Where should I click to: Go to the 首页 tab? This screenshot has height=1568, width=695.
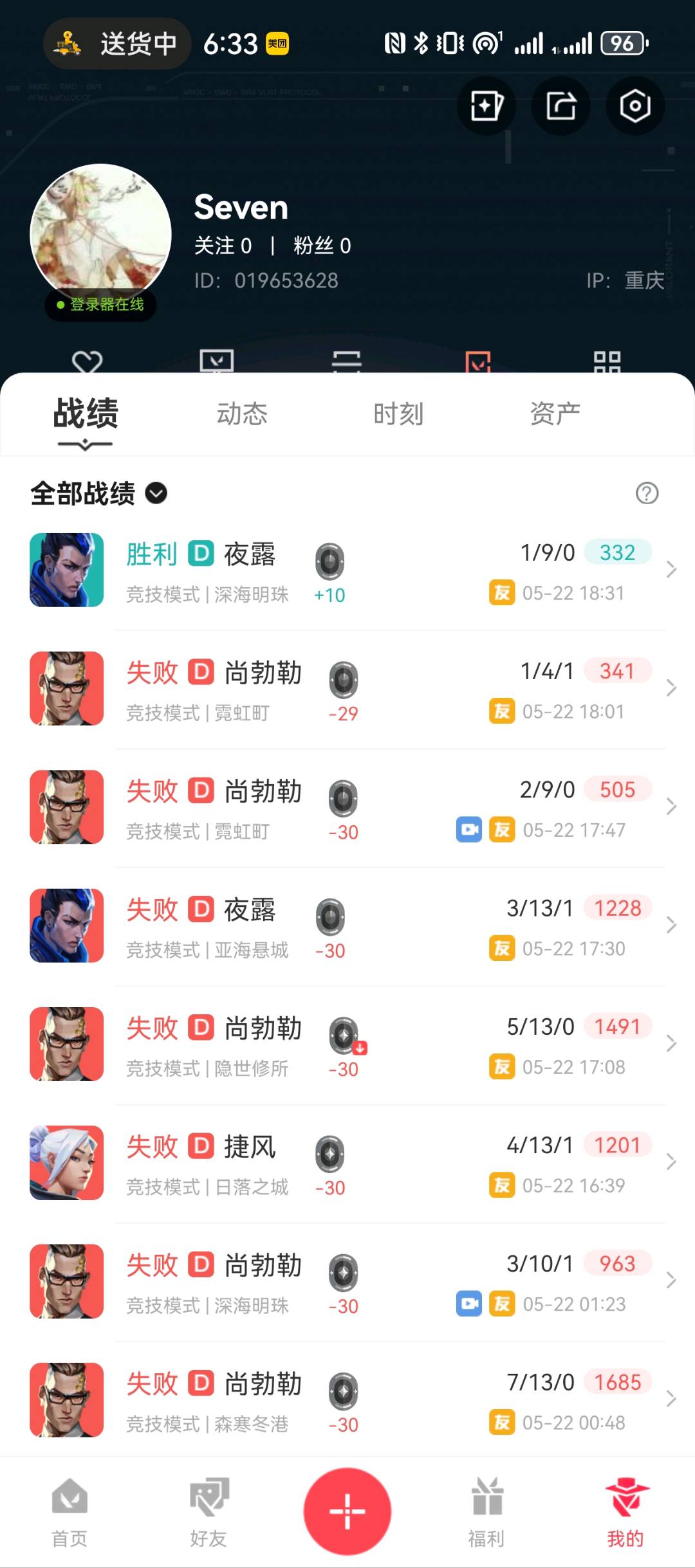pyautogui.click(x=69, y=1510)
